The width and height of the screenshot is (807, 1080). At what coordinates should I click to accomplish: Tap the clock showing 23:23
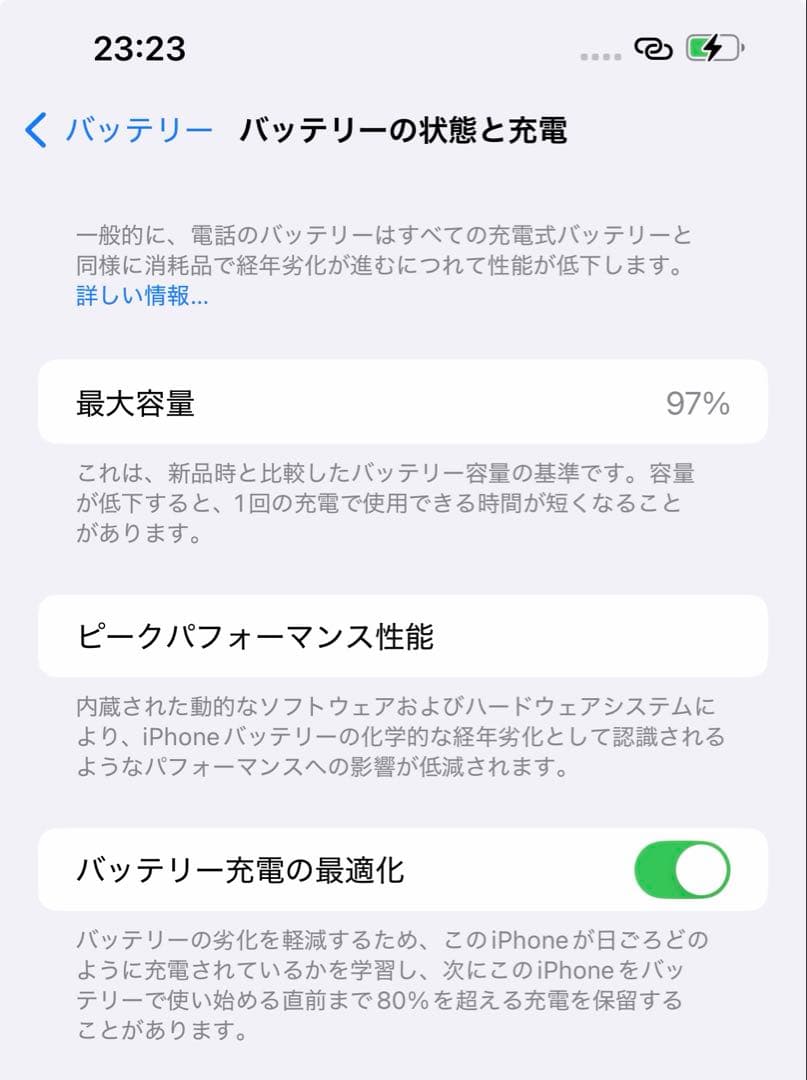(140, 46)
